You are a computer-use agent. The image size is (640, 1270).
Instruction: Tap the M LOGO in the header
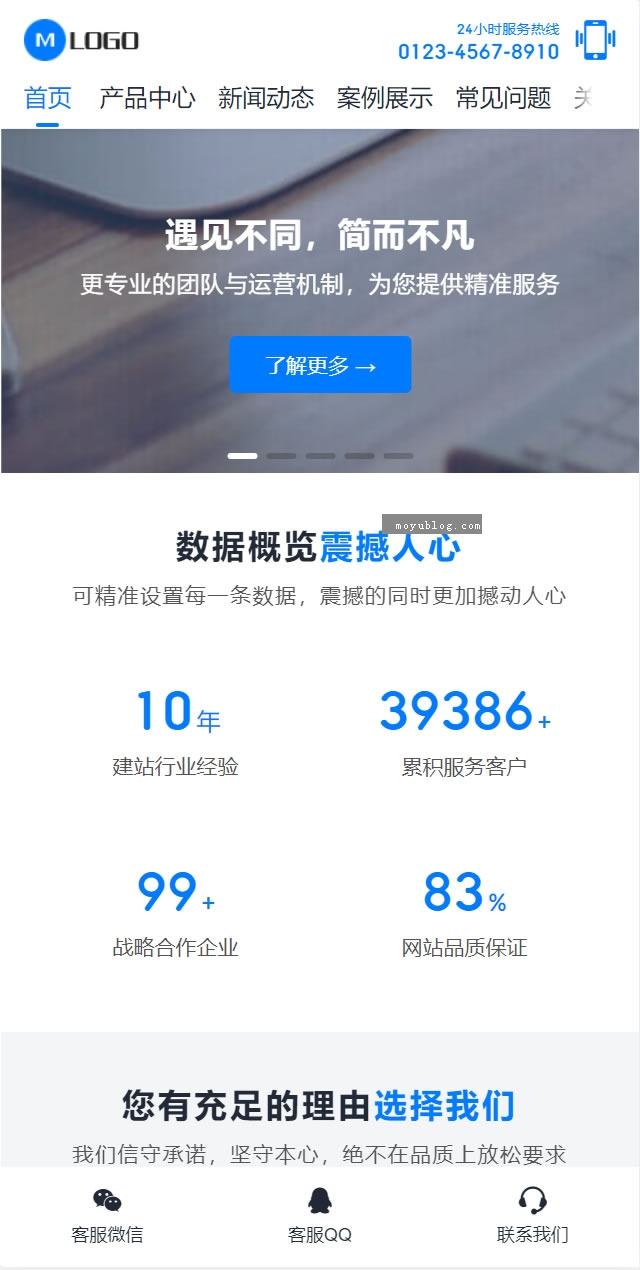point(81,40)
